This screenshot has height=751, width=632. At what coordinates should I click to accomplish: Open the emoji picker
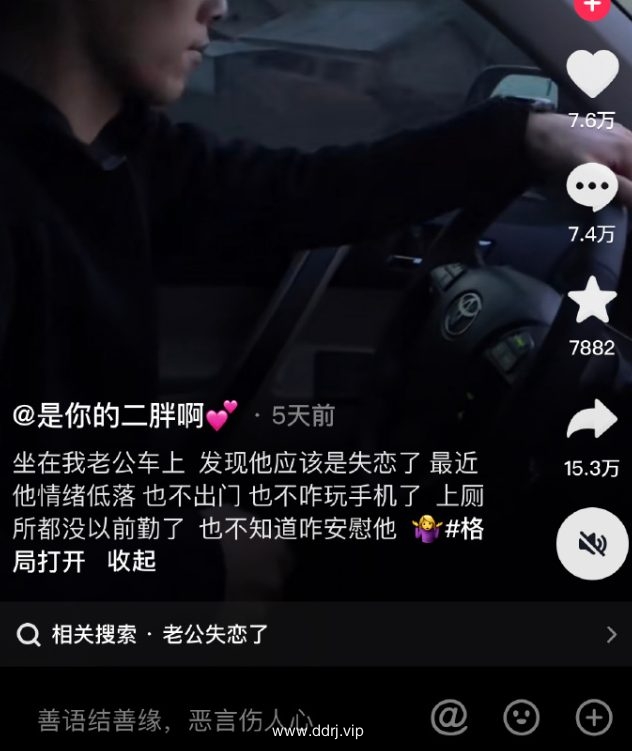521,716
